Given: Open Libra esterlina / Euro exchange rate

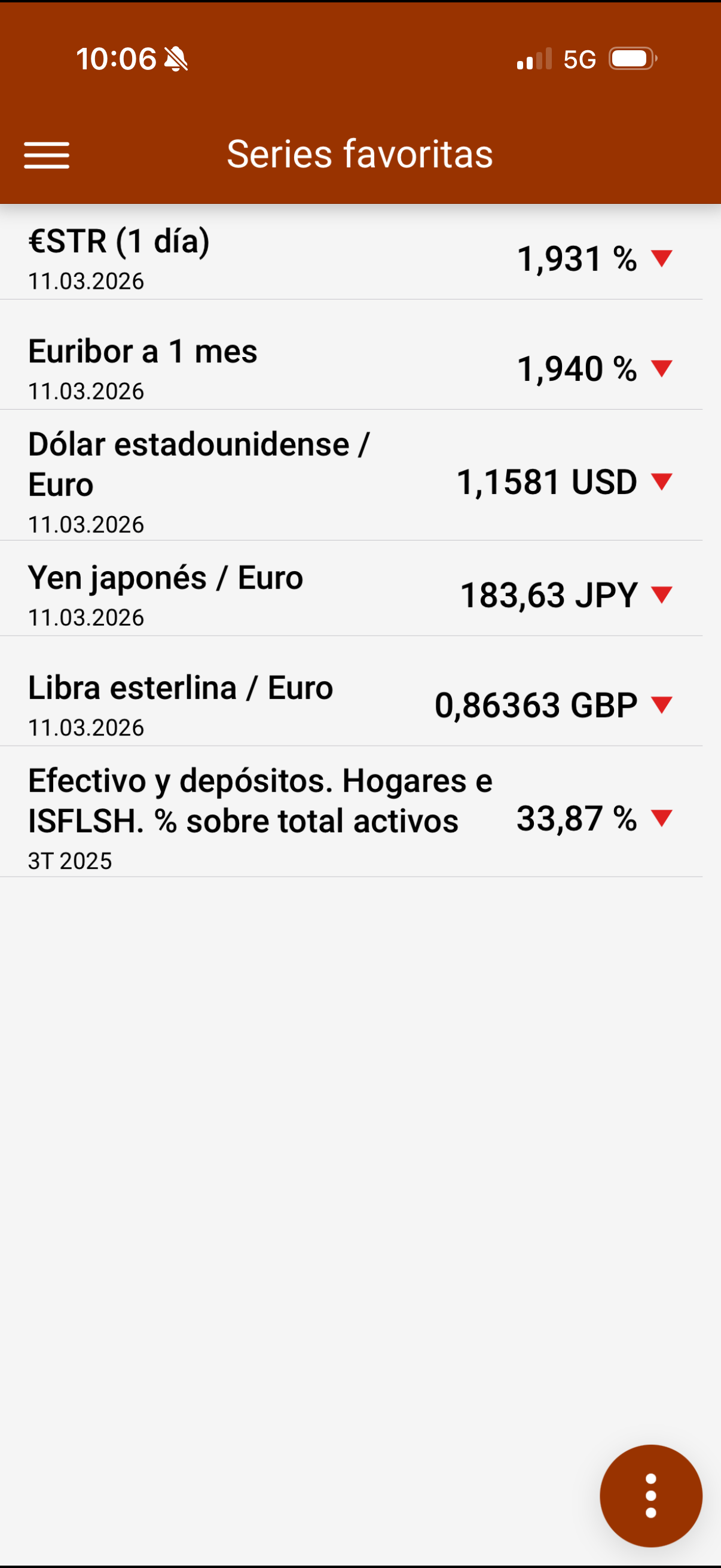Looking at the screenshot, I should [350, 704].
